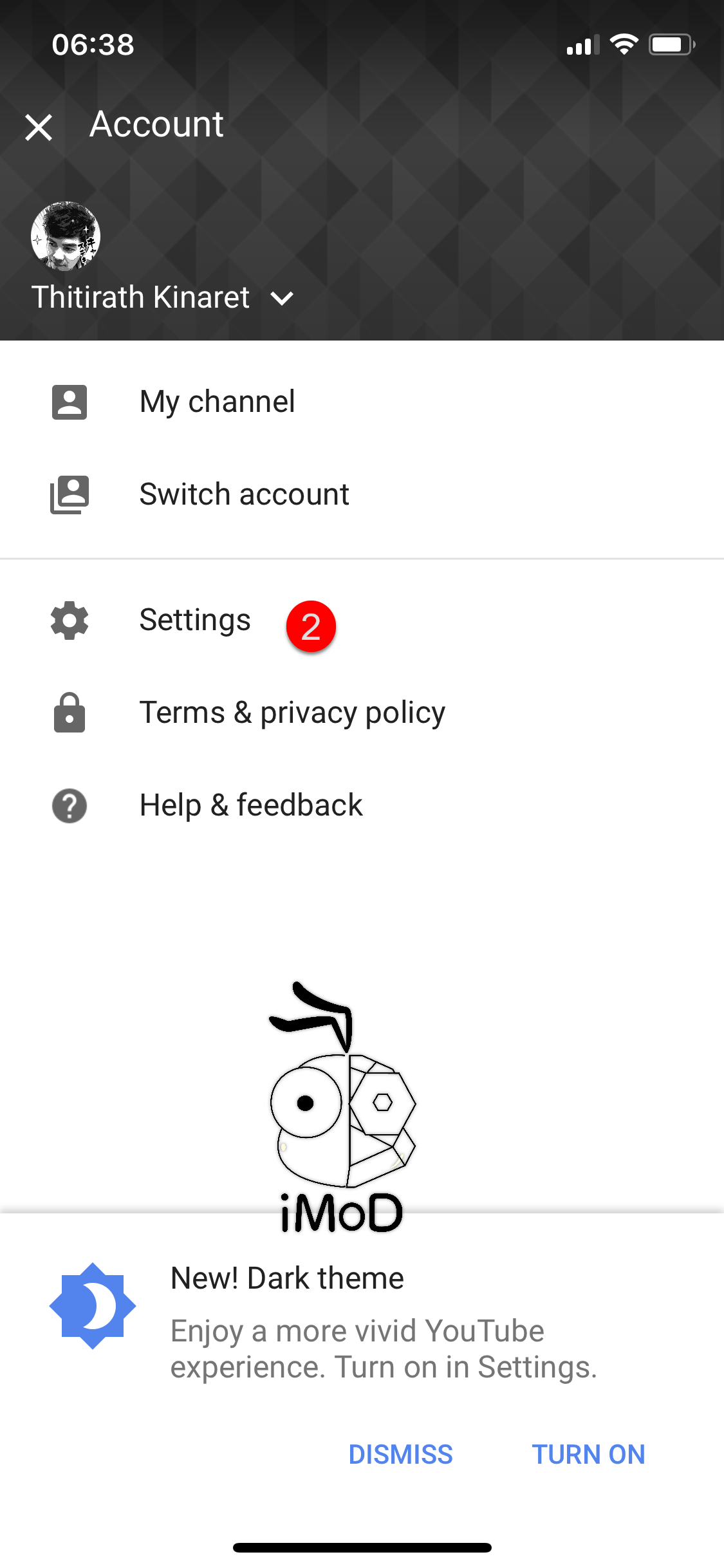This screenshot has height=1568, width=724.
Task: Click the blue Dark theme moon icon
Action: point(93,1305)
